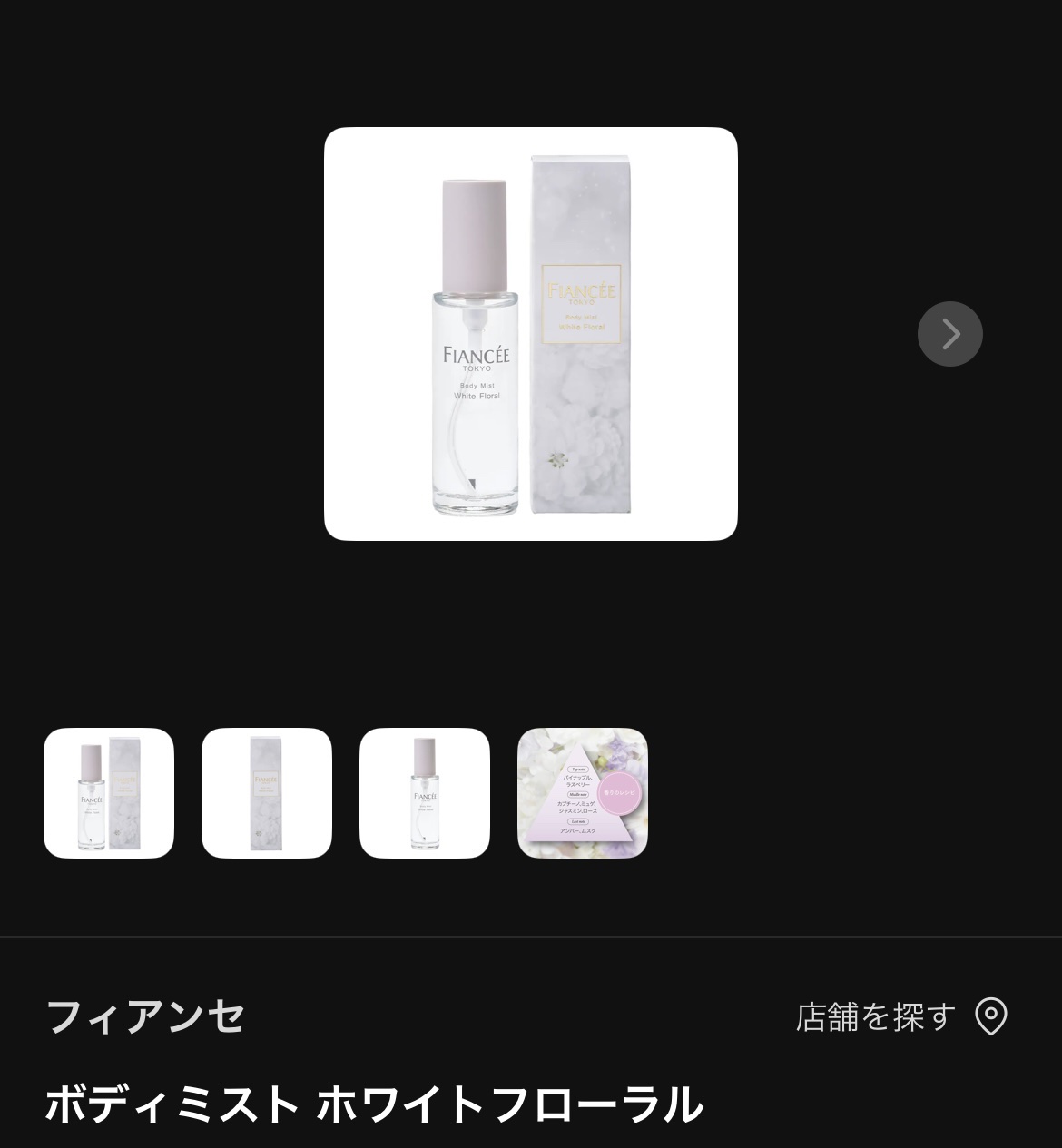Image resolution: width=1062 pixels, height=1148 pixels.
Task: Tap 店舗を探す to find a store
Action: [x=901, y=1016]
